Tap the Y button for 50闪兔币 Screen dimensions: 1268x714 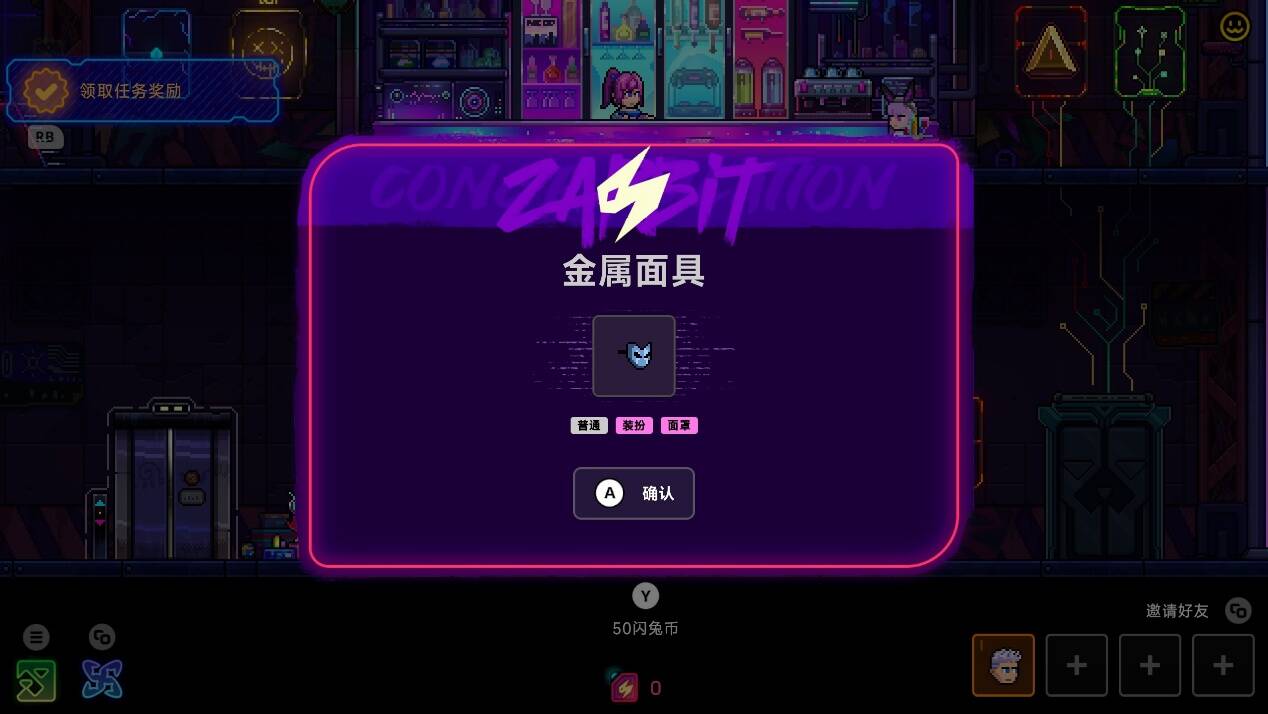click(645, 596)
